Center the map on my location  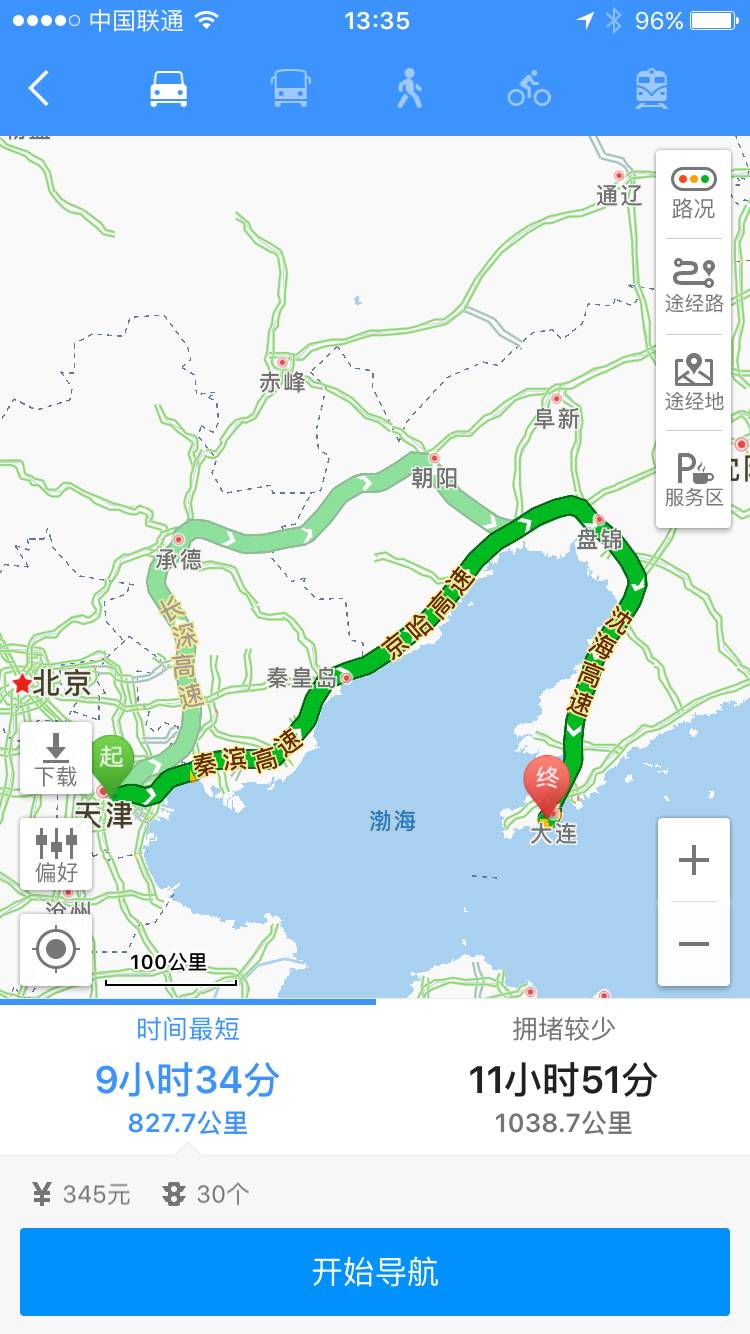(x=56, y=949)
